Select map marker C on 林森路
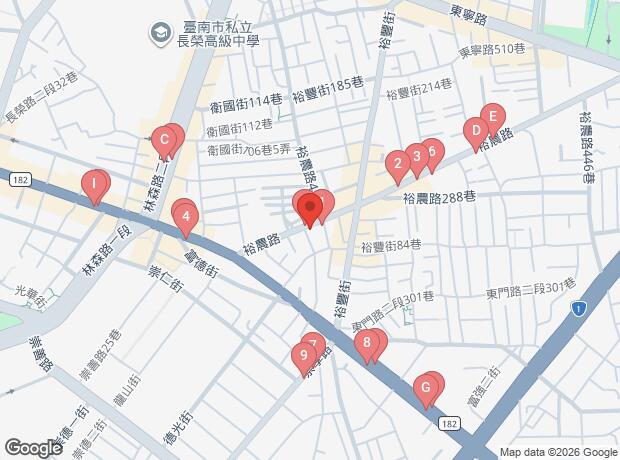The image size is (620, 460). pyautogui.click(x=164, y=139)
